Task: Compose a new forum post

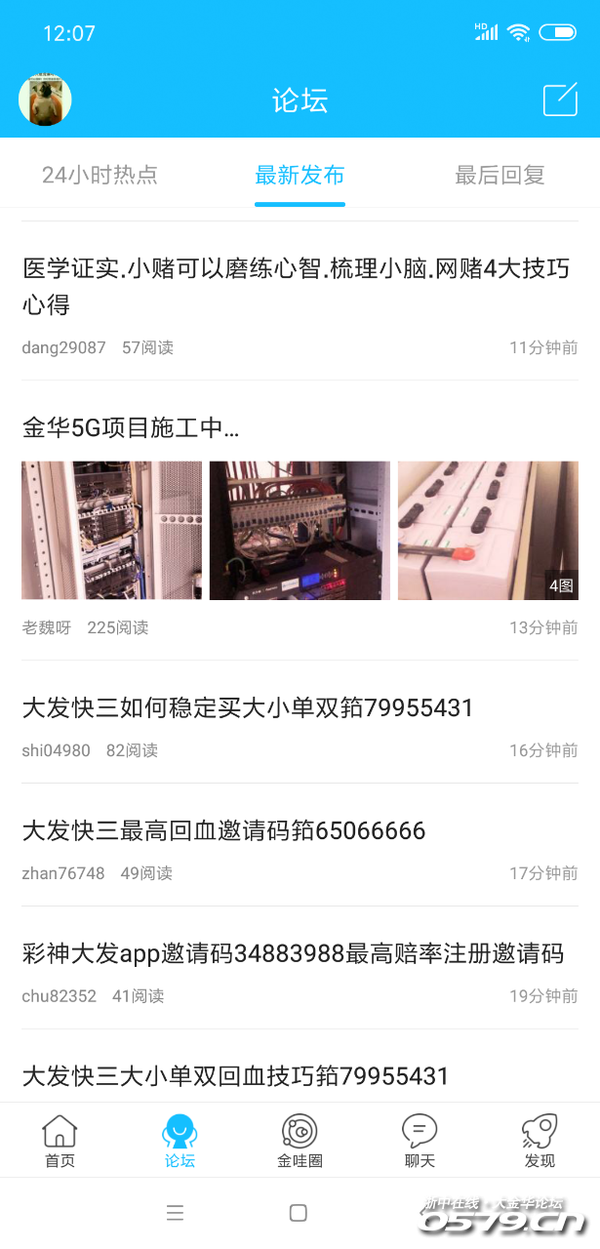Action: pos(560,100)
